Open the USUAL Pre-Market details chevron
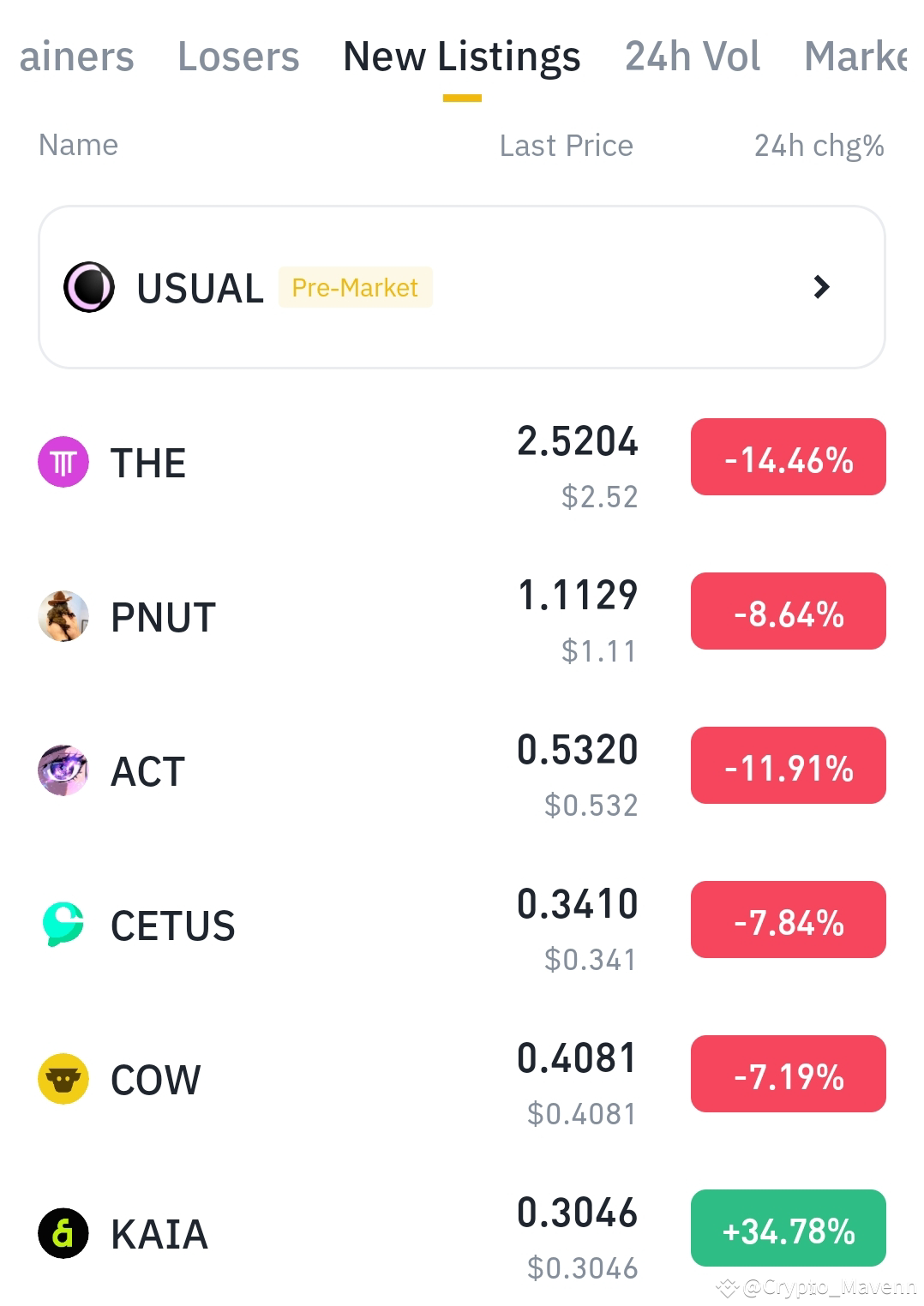Image resolution: width=924 pixels, height=1306 pixels. [x=821, y=287]
